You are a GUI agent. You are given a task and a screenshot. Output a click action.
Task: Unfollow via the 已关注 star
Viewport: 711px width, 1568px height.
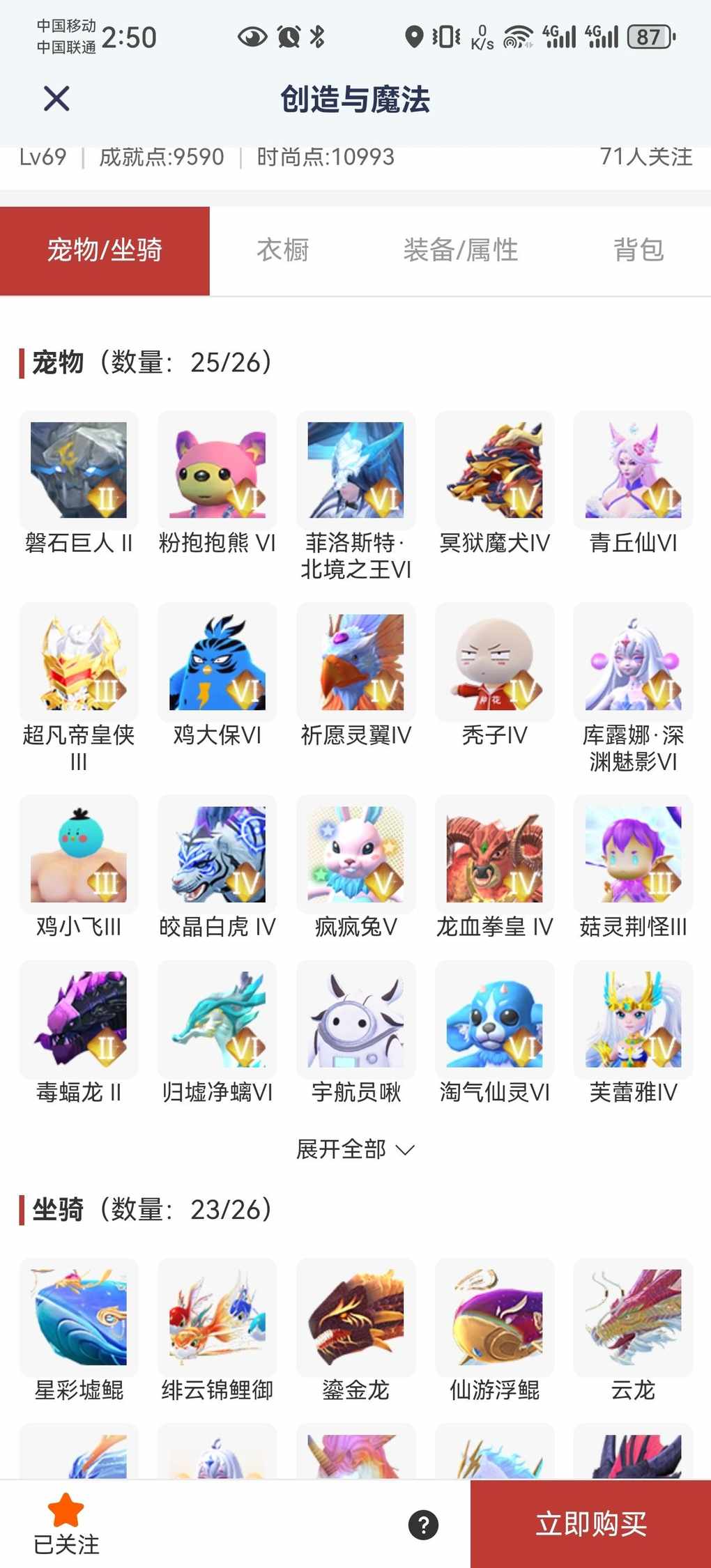point(66,1524)
